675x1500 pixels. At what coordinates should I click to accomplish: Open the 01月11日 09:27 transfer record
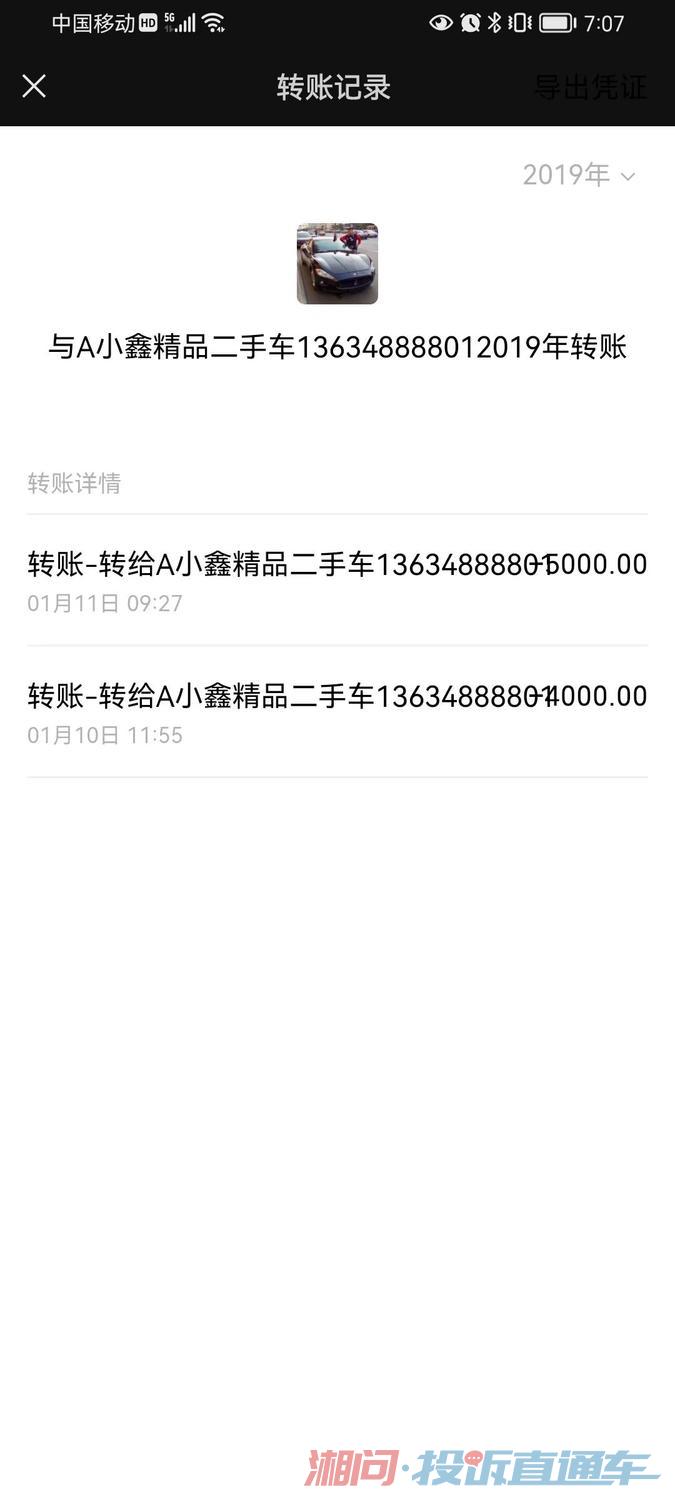pyautogui.click(x=337, y=580)
